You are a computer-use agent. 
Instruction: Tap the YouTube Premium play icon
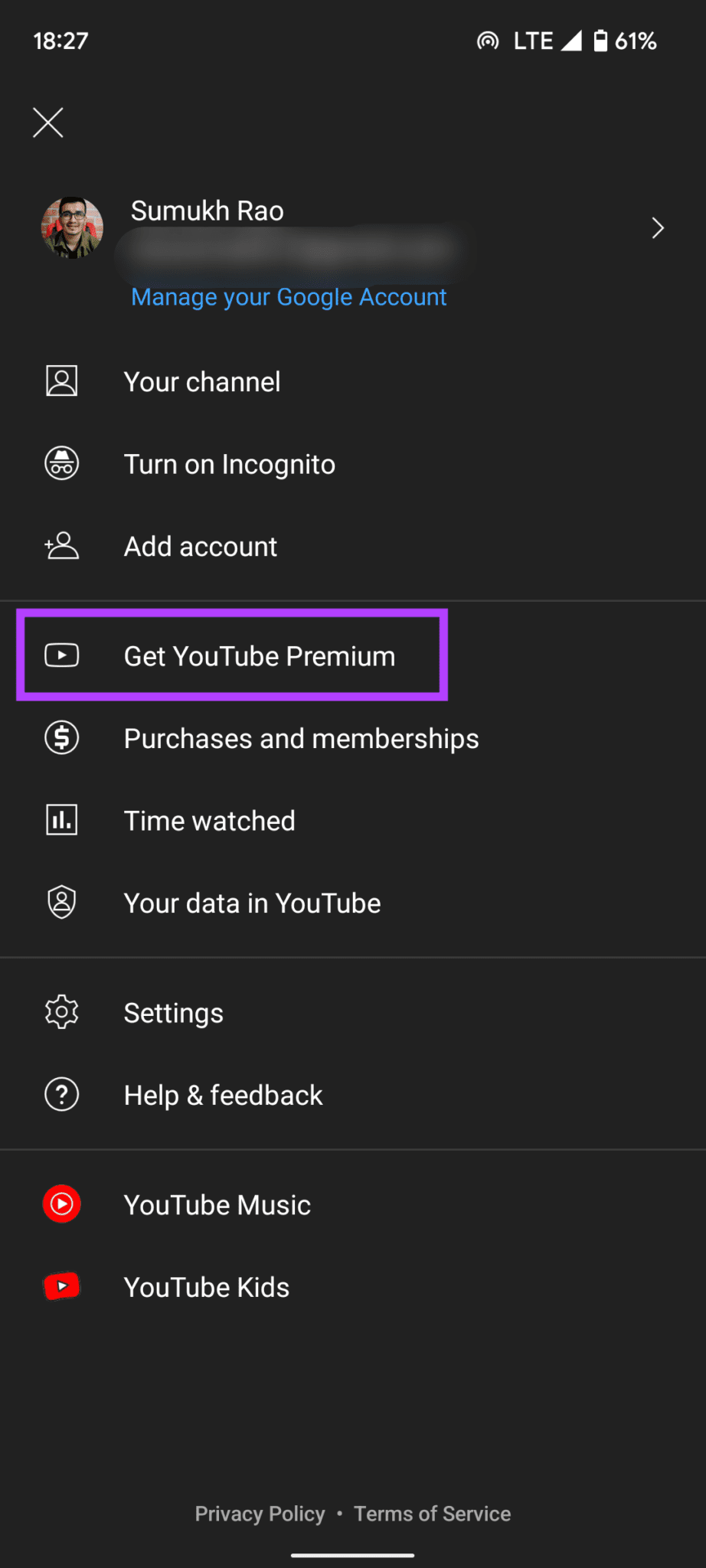click(61, 655)
